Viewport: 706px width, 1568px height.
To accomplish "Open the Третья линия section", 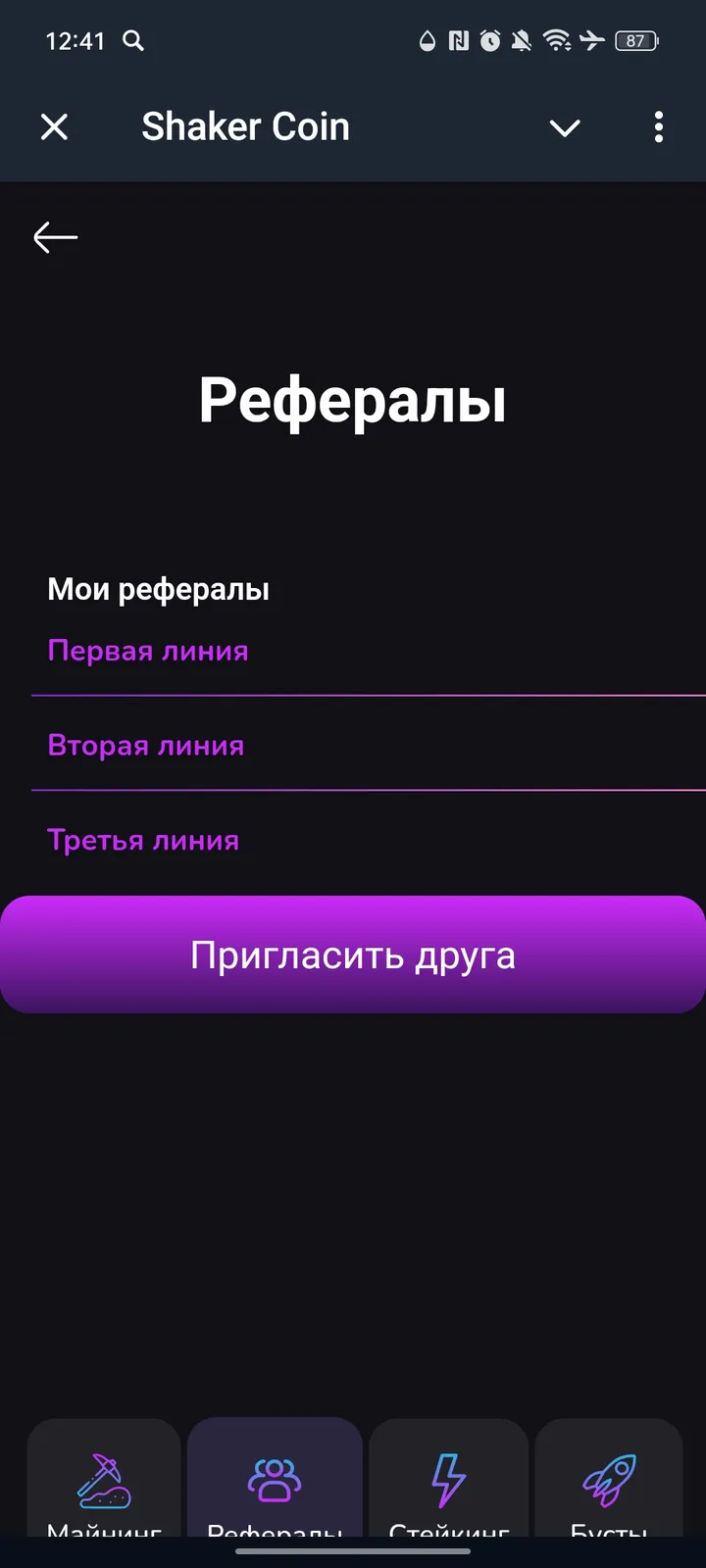I will point(143,839).
